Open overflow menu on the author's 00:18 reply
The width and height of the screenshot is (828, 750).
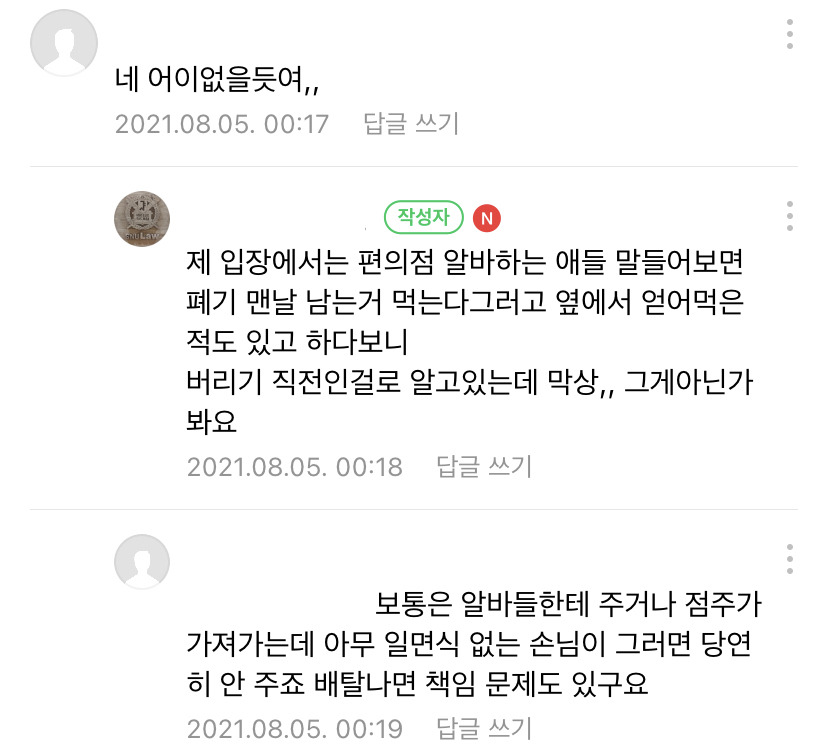click(x=790, y=216)
